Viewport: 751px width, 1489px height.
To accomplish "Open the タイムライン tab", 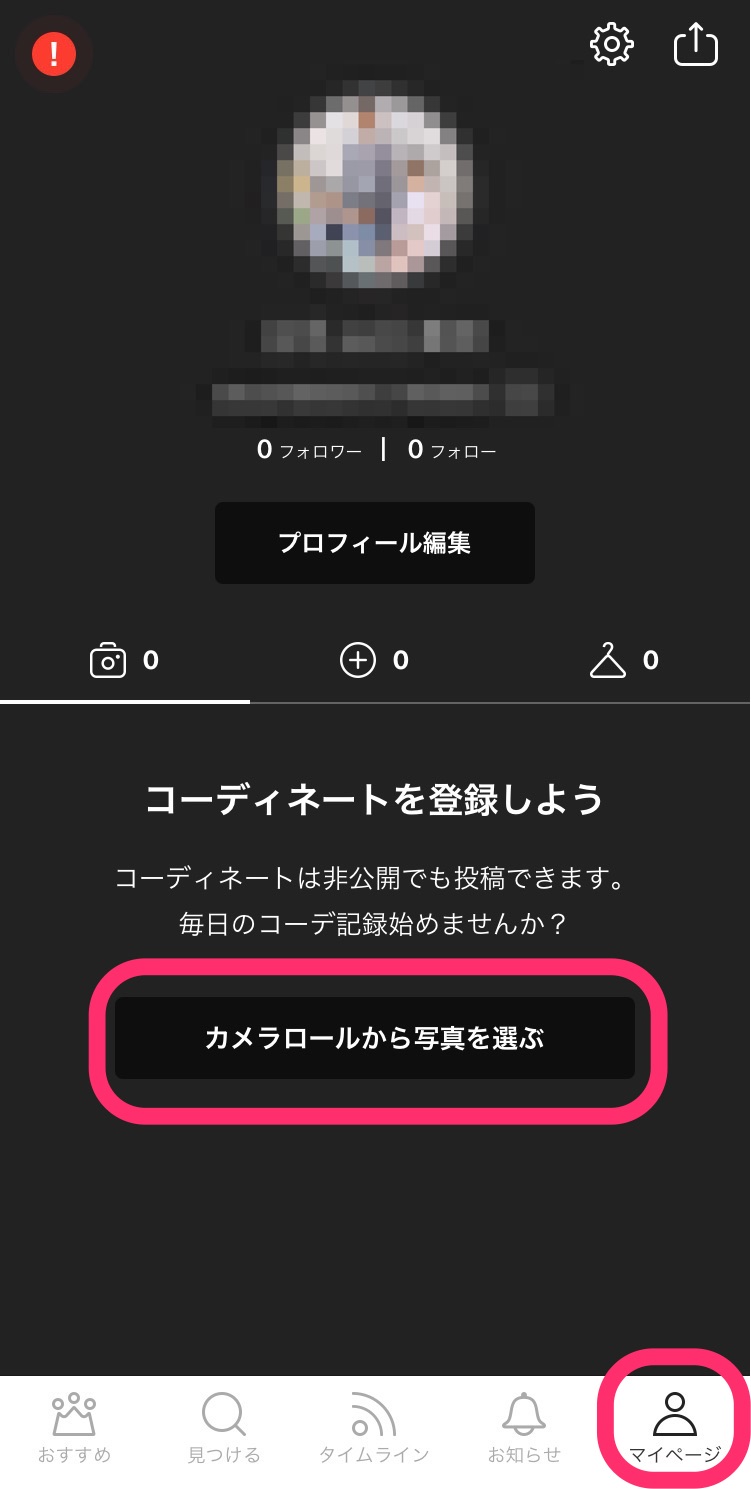I will (374, 1428).
